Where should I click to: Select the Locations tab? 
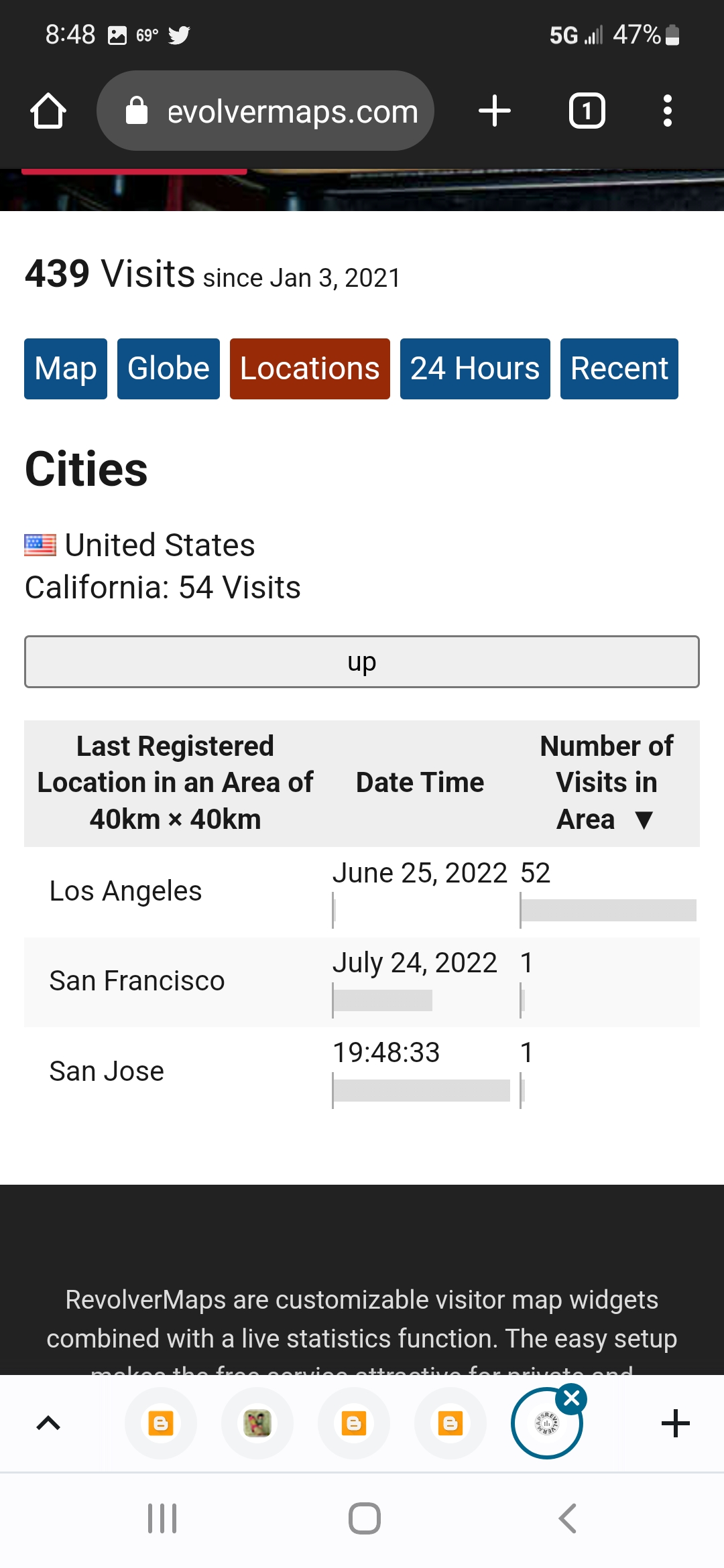point(310,369)
